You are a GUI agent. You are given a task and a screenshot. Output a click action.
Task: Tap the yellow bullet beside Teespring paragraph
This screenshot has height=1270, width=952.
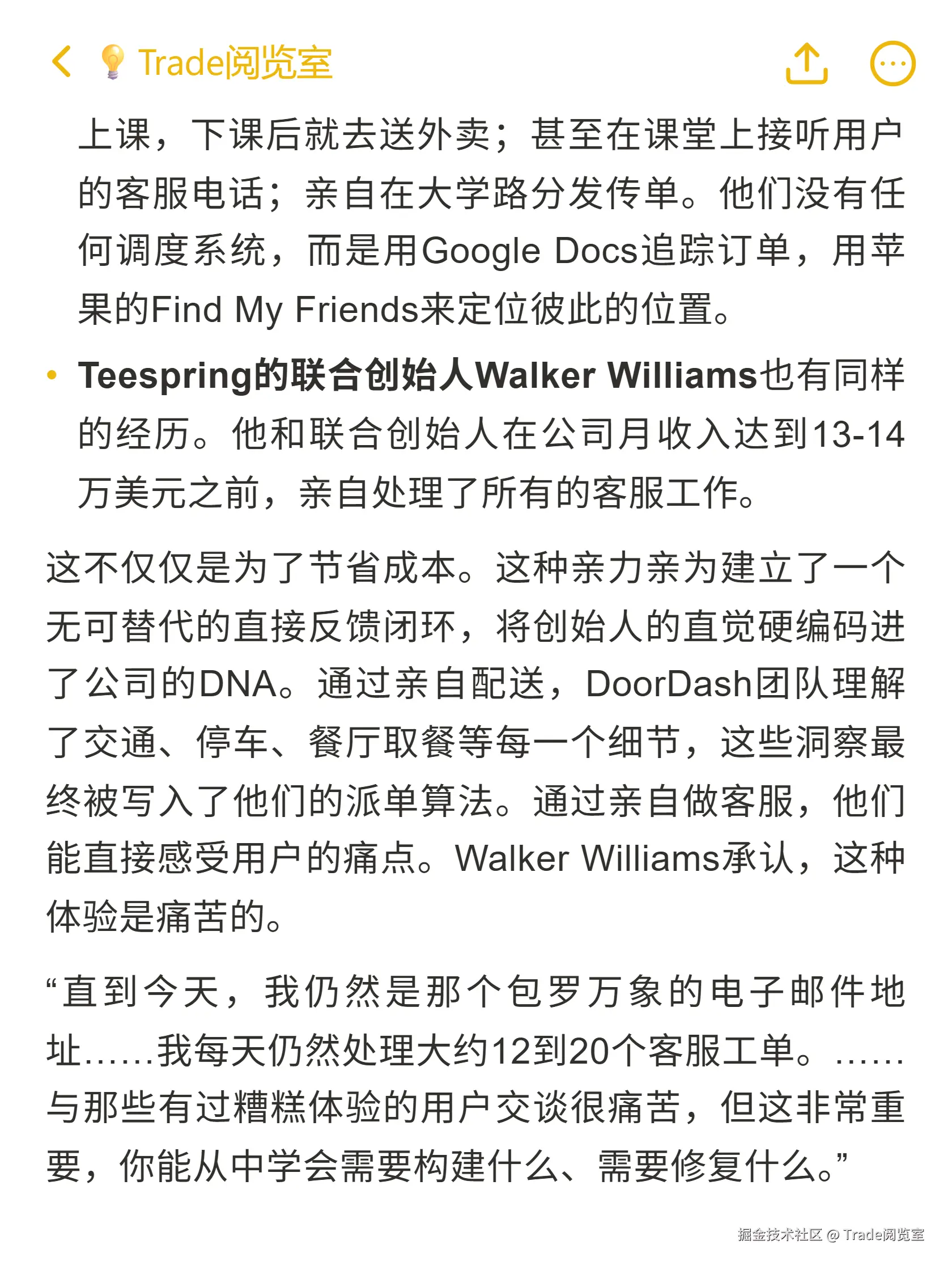(x=52, y=374)
